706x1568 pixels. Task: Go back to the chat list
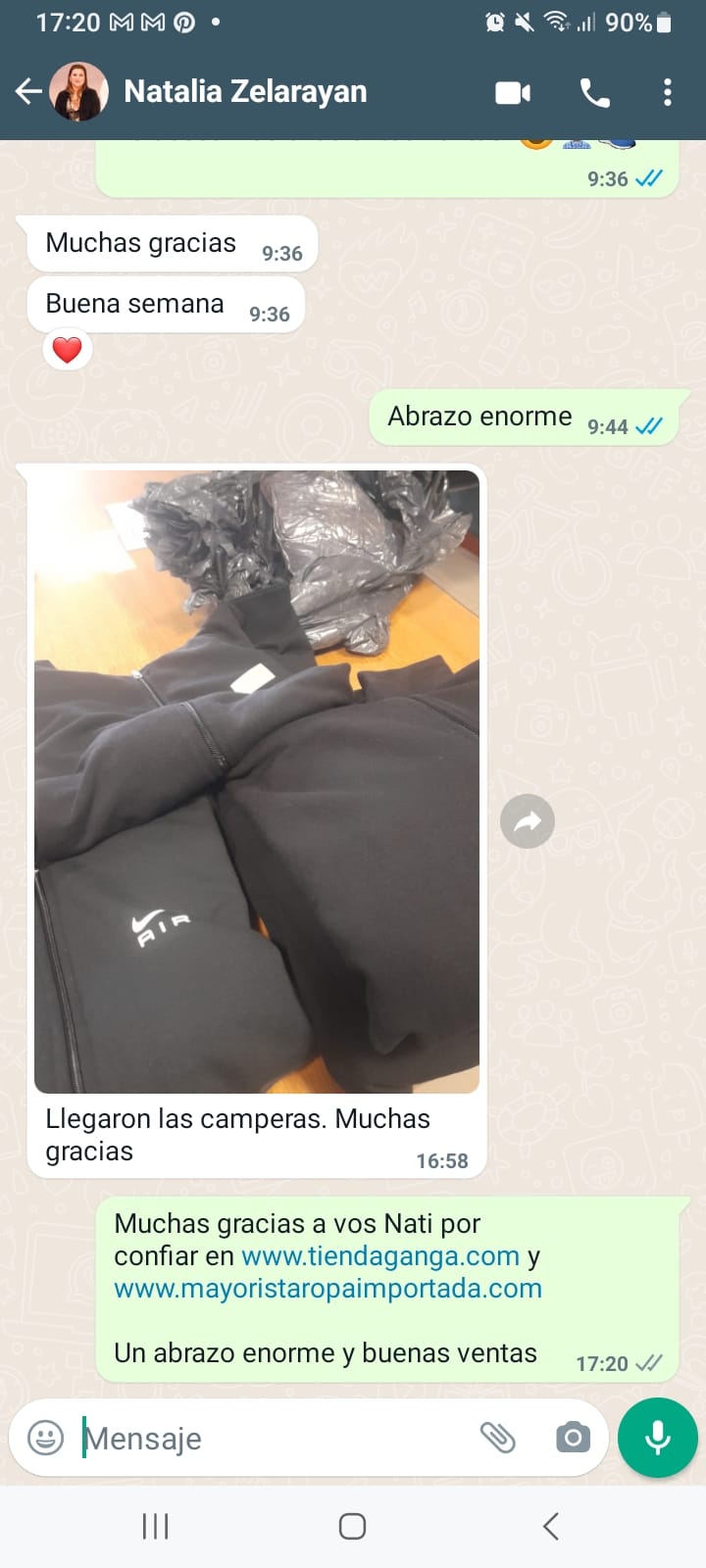(28, 92)
